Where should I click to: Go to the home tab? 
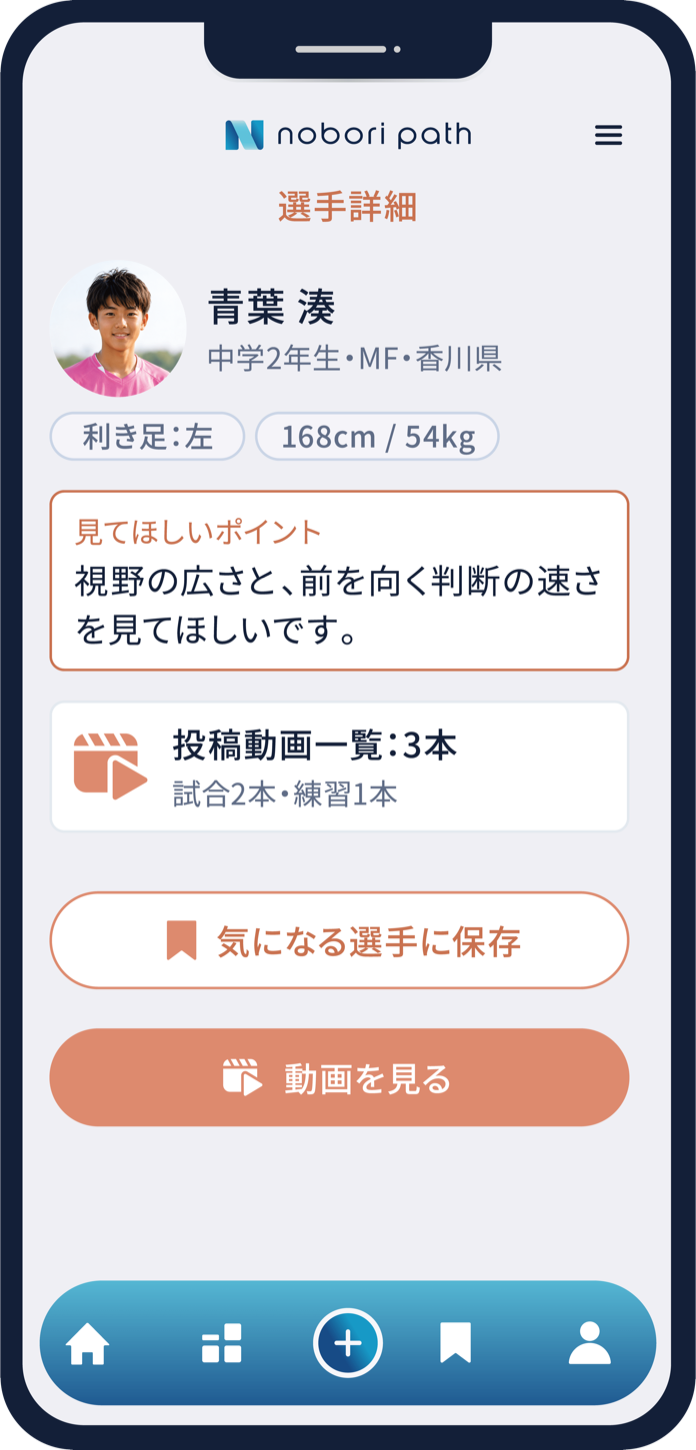[88, 1343]
